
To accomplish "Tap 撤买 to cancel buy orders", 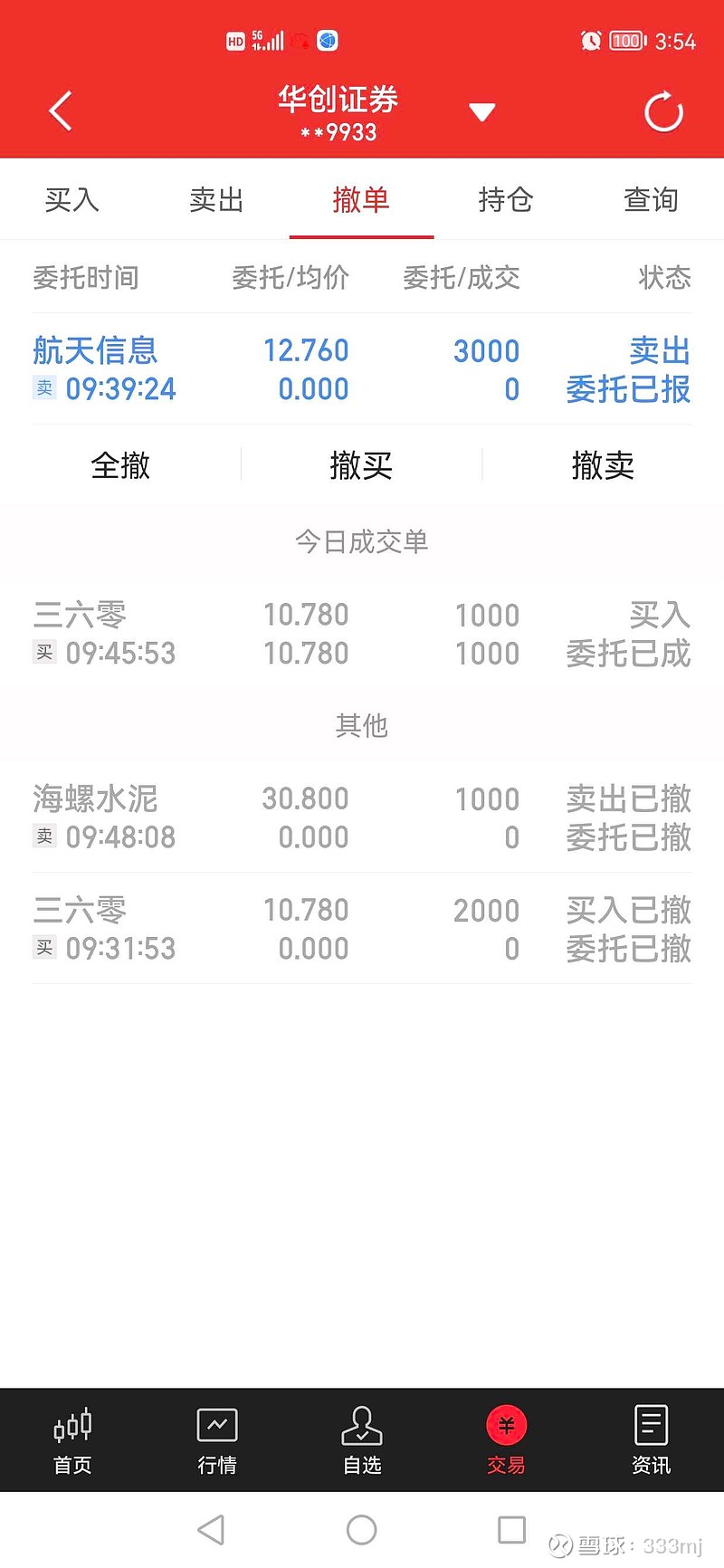I will point(361,465).
